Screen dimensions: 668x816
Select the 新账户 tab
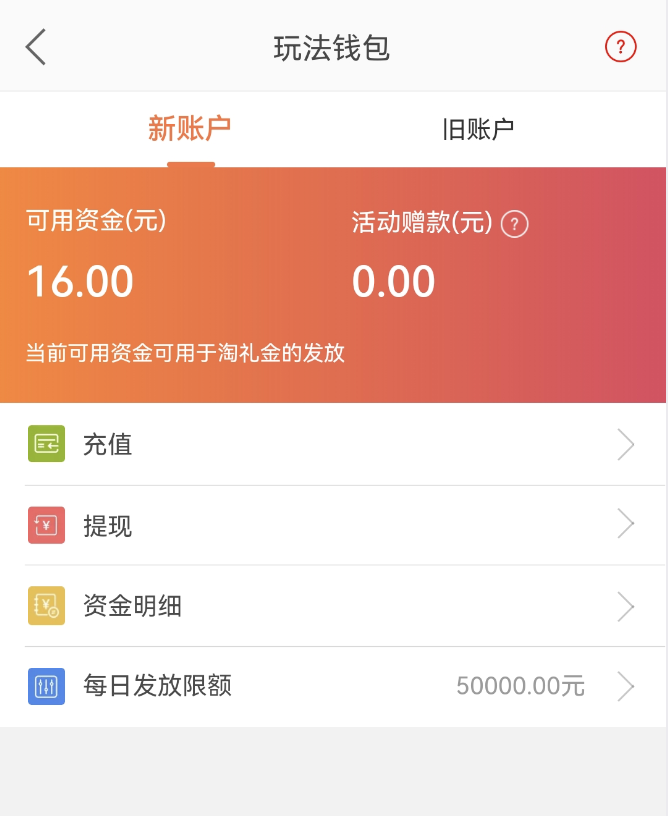coord(190,129)
